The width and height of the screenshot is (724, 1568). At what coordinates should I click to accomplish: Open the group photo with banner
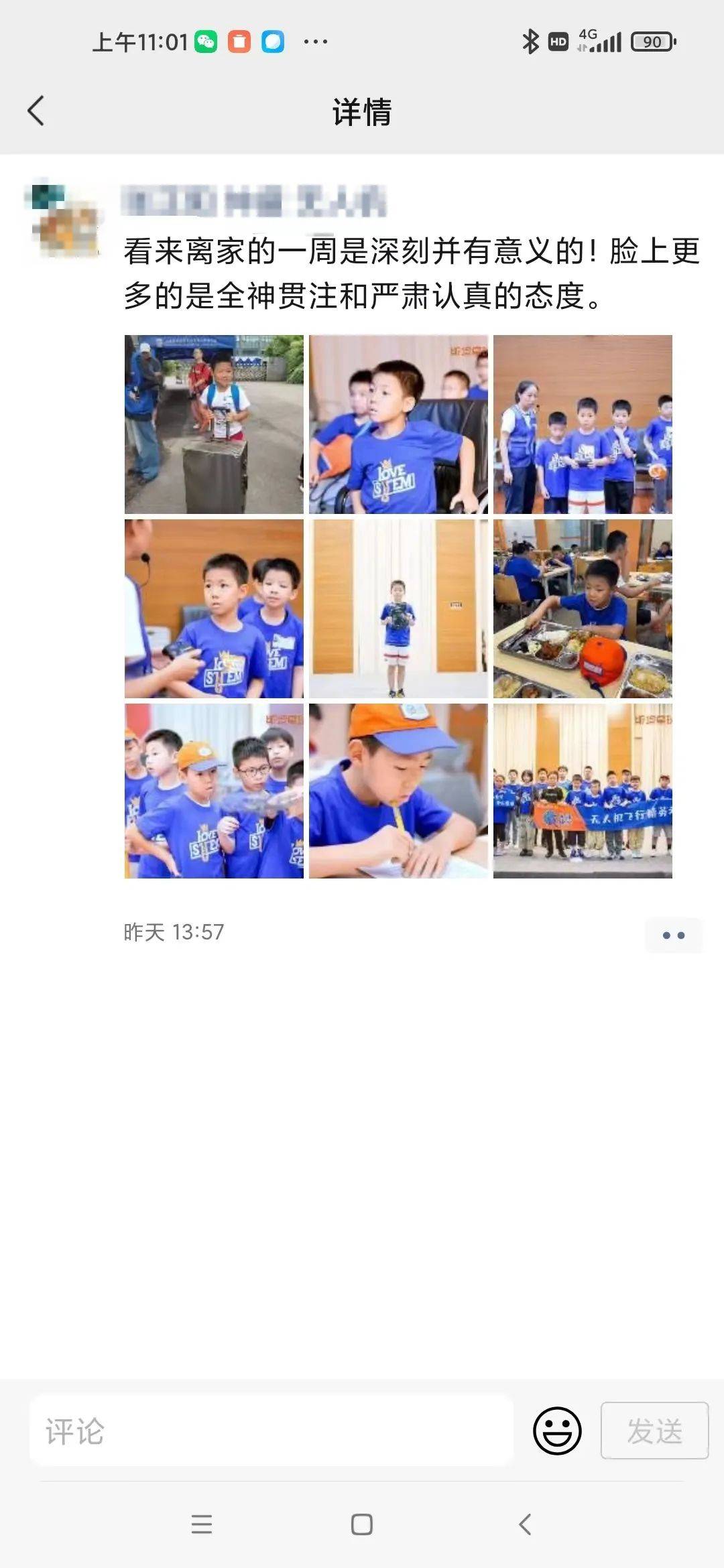(x=583, y=791)
